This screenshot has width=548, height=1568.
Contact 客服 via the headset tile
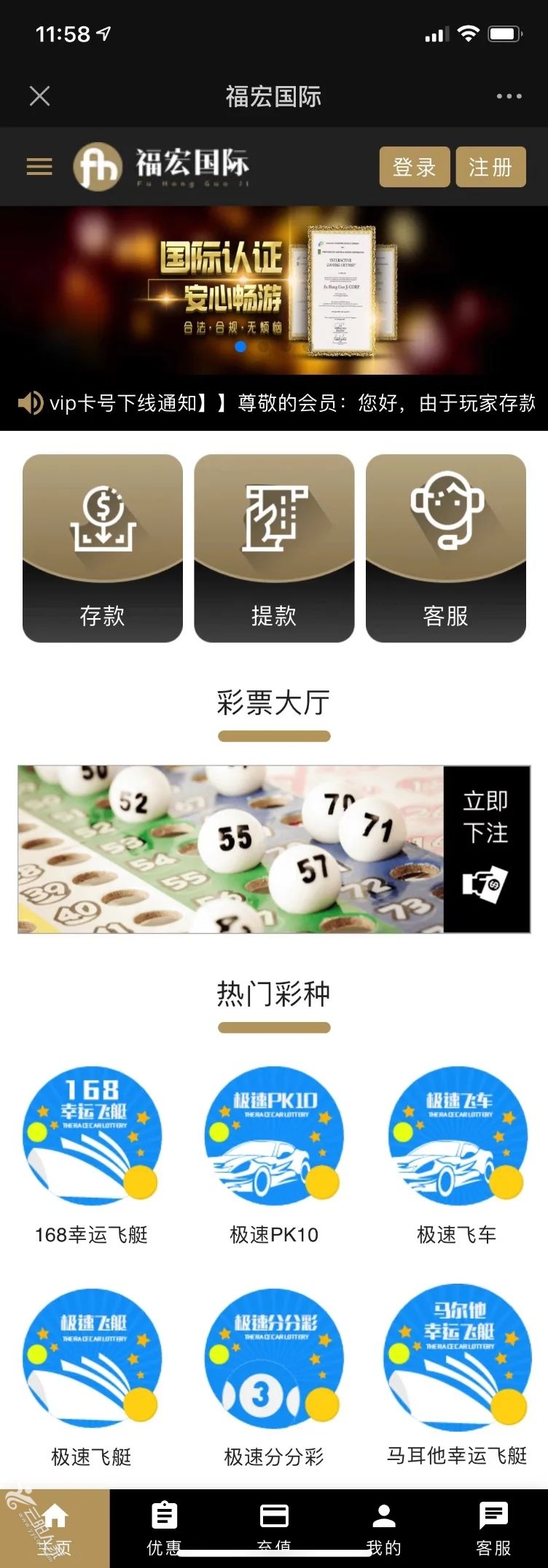click(x=445, y=547)
